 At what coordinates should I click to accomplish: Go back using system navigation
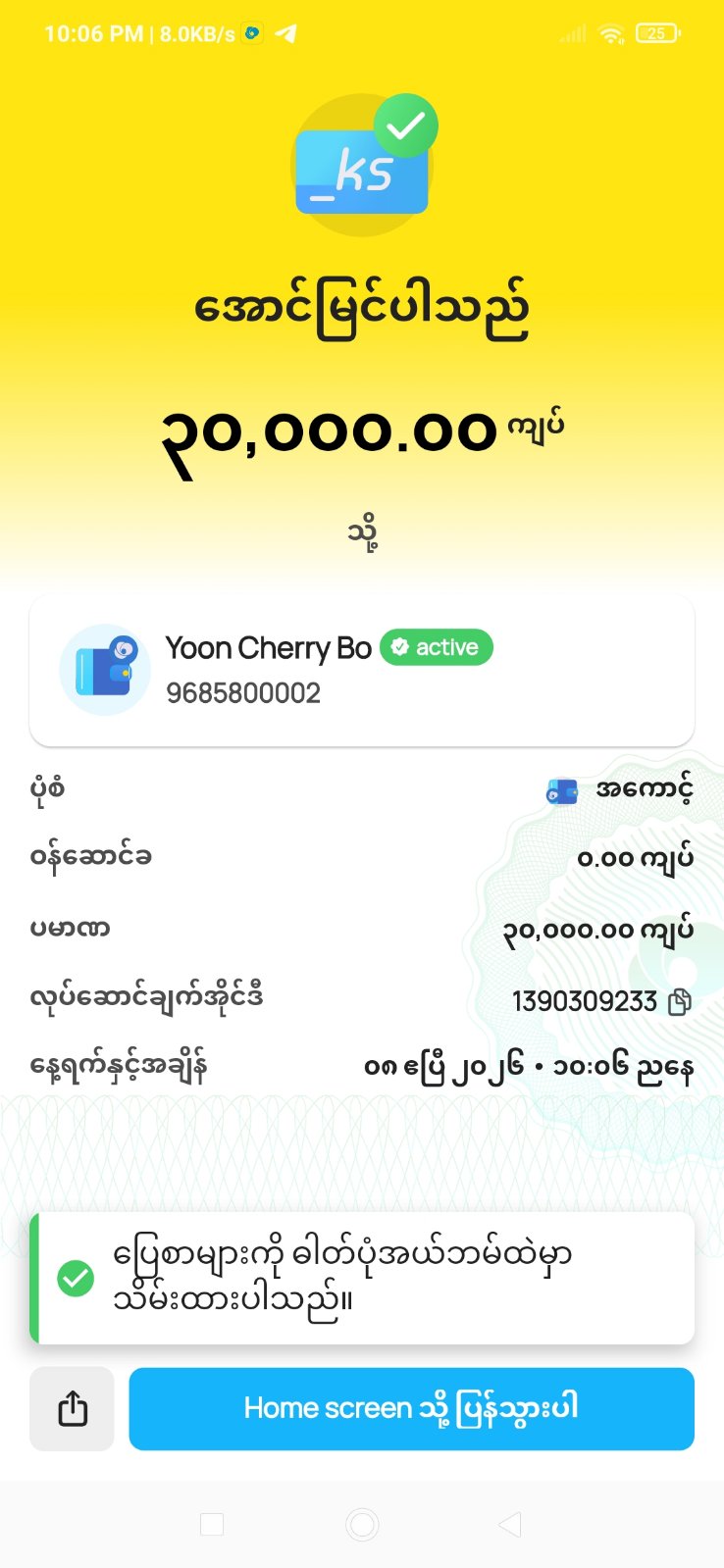pos(509,1524)
